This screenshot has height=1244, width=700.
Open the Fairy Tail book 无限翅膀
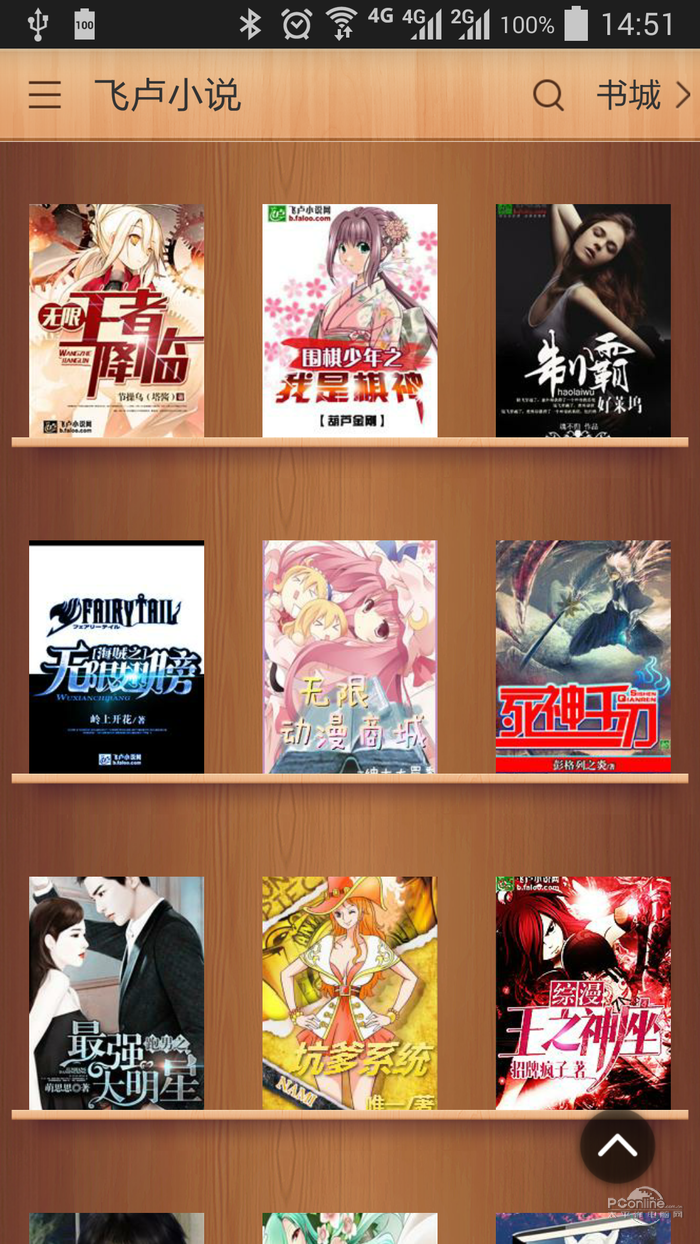click(116, 656)
